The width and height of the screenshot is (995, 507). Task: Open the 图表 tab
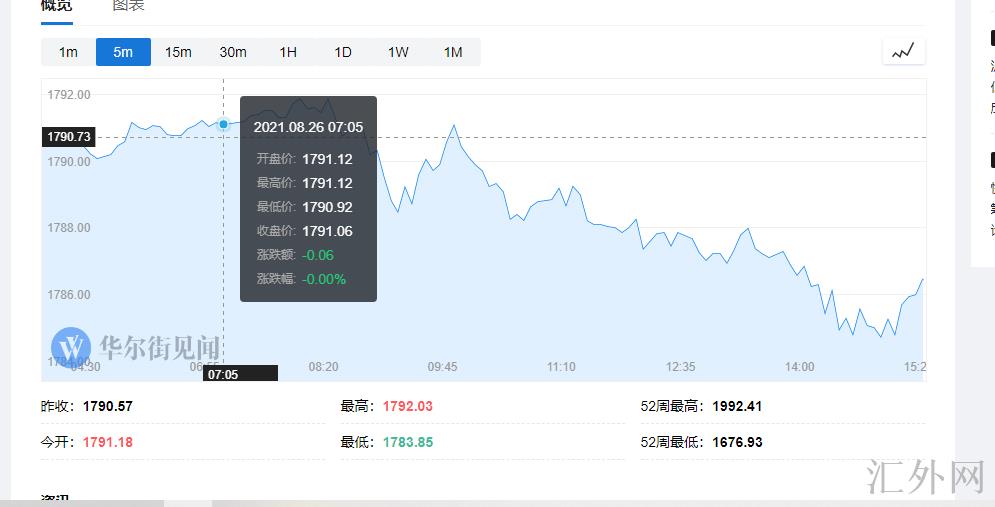128,6
